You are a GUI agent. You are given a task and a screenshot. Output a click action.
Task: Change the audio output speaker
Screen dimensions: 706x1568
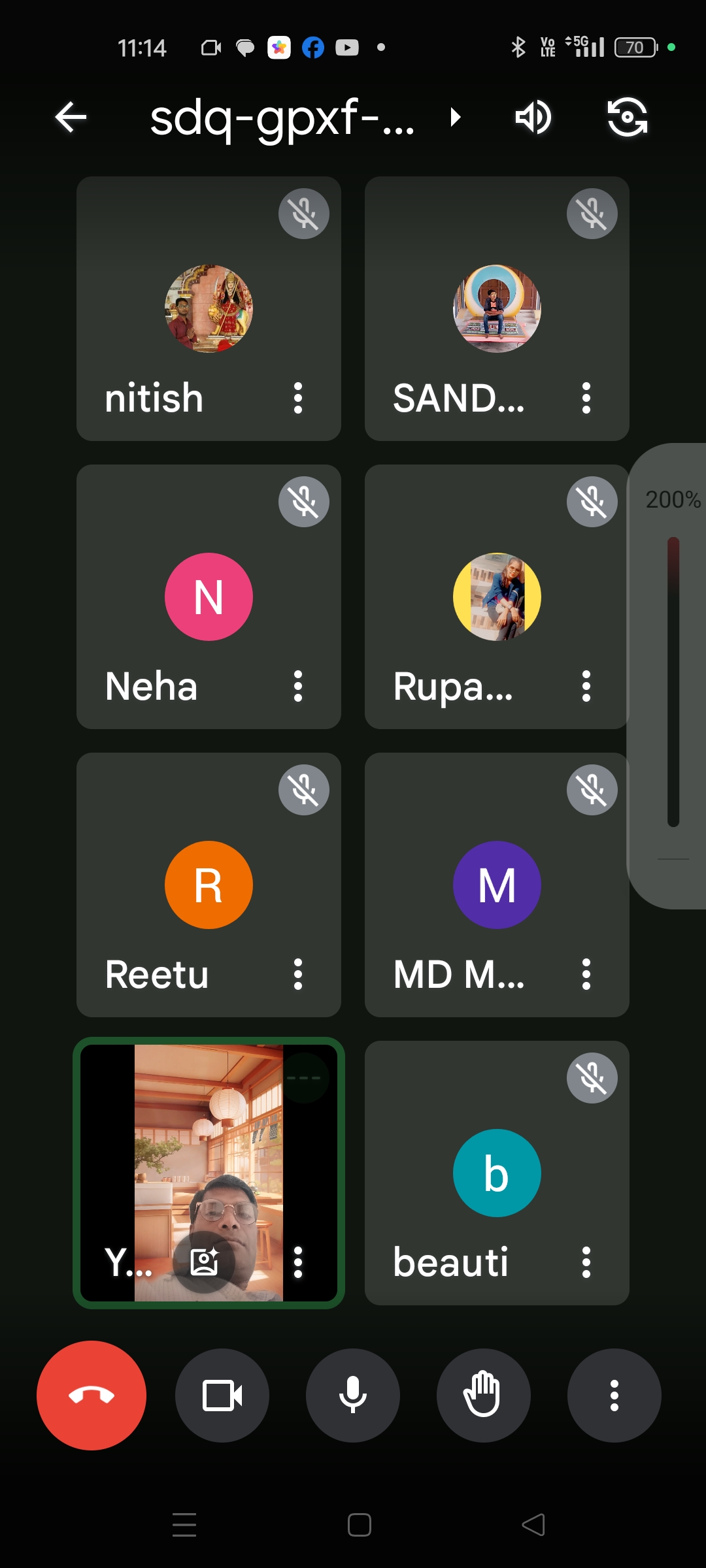(x=533, y=118)
